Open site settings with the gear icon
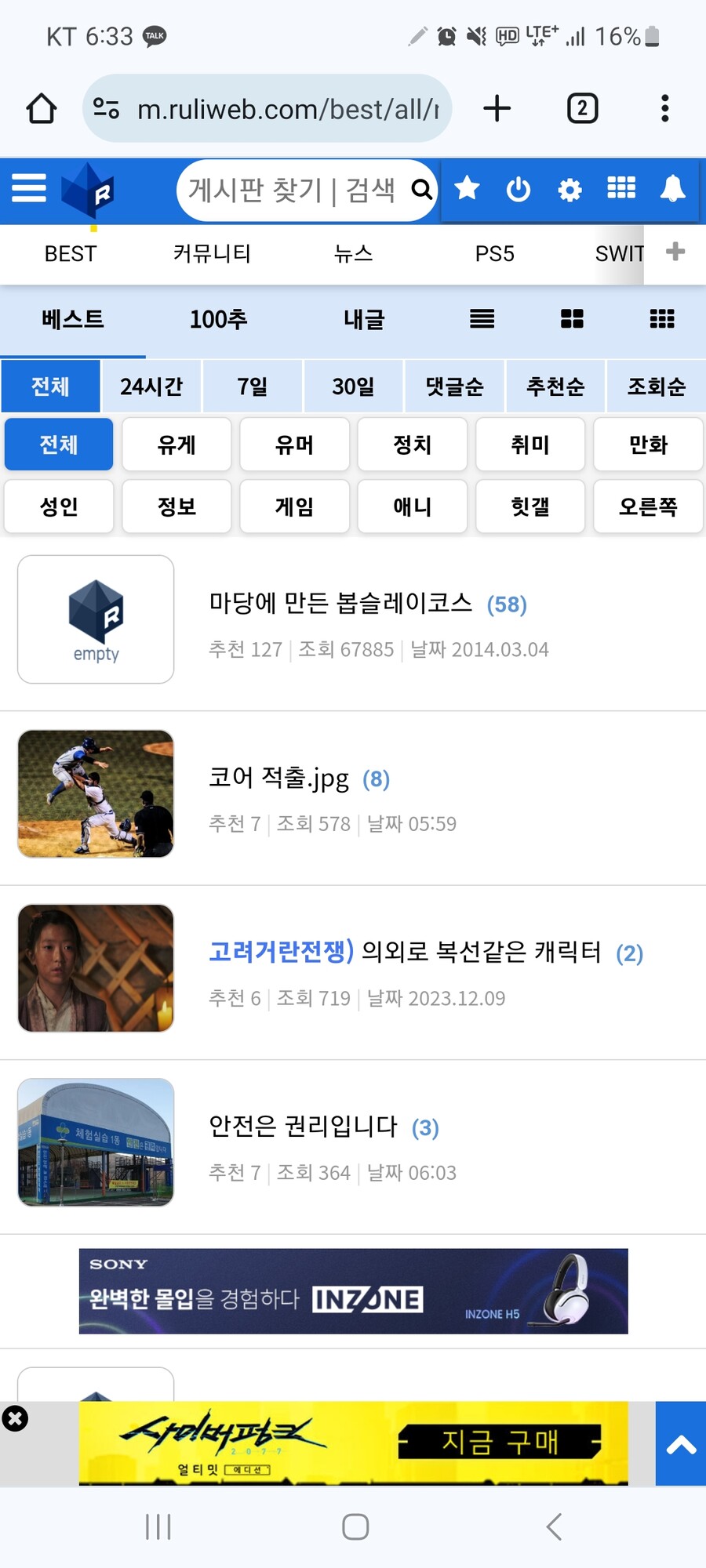Screen dimensions: 706x1568 [570, 189]
